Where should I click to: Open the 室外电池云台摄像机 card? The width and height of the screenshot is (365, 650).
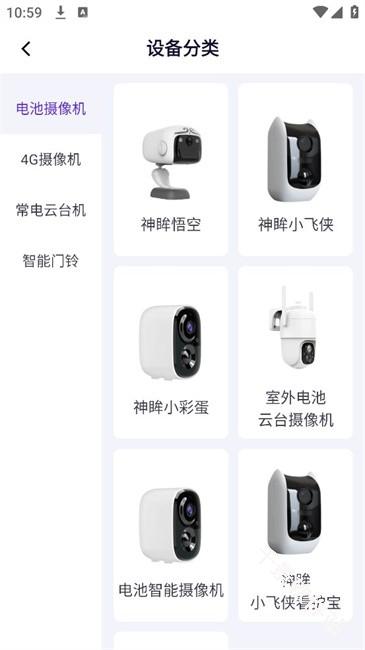(295, 352)
